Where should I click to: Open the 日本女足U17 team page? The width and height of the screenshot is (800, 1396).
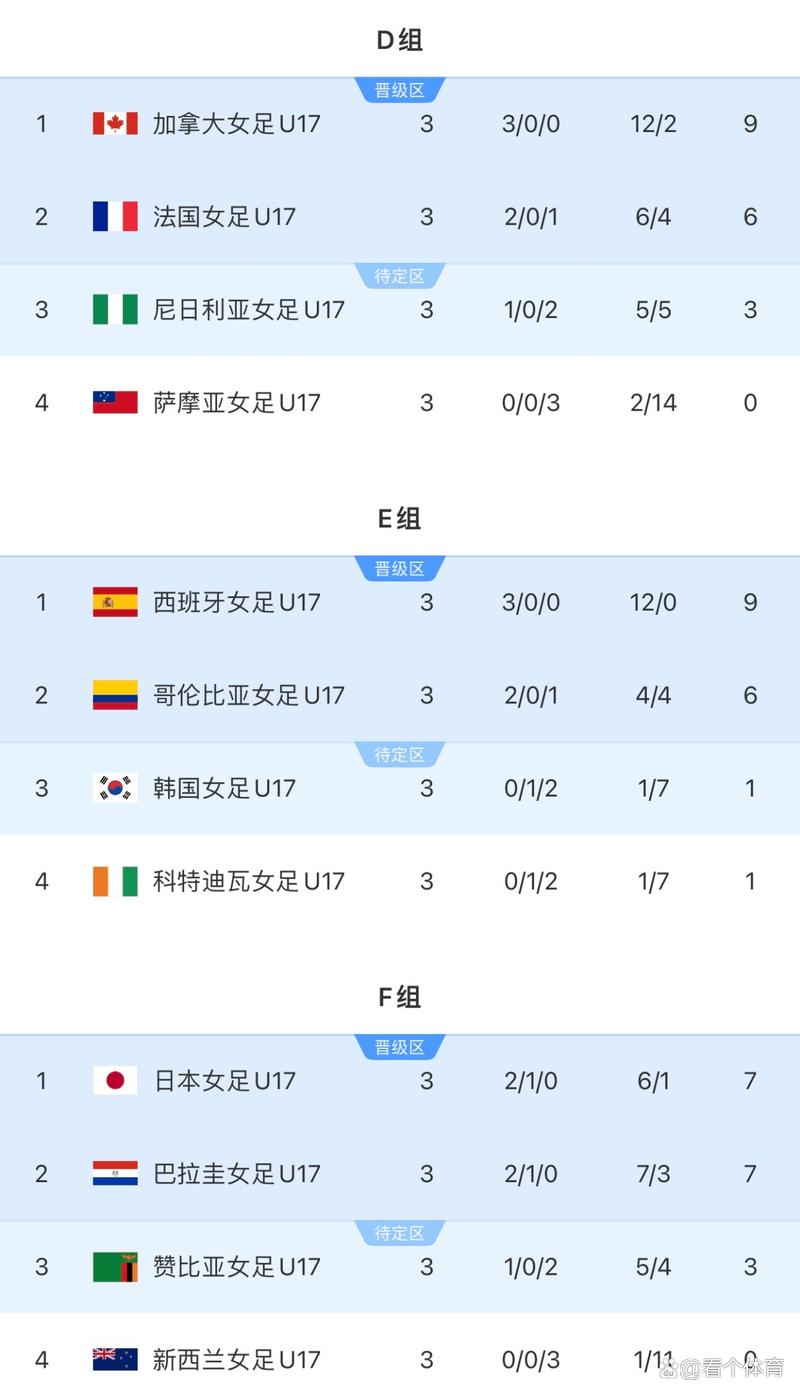click(x=222, y=1081)
